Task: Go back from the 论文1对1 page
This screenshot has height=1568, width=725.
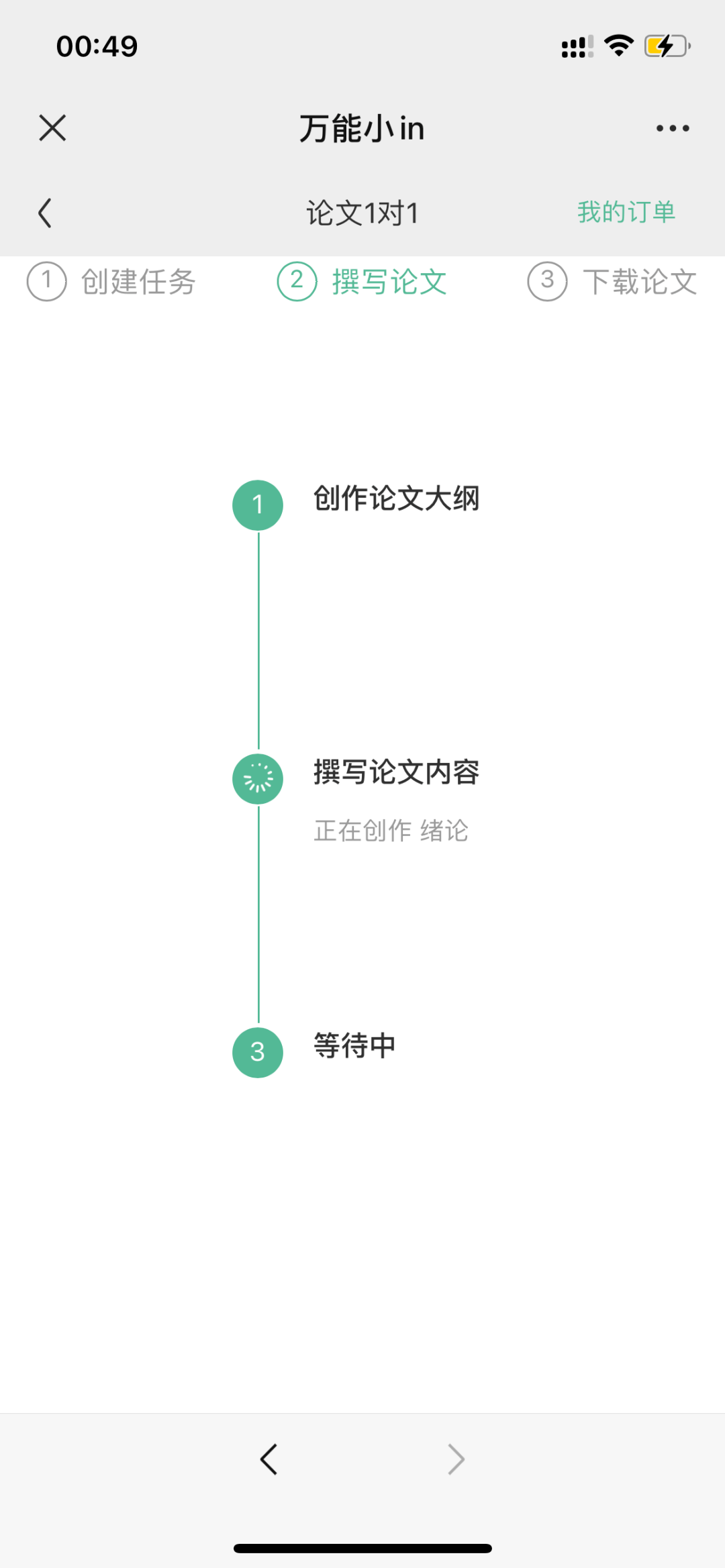Action: (45, 213)
